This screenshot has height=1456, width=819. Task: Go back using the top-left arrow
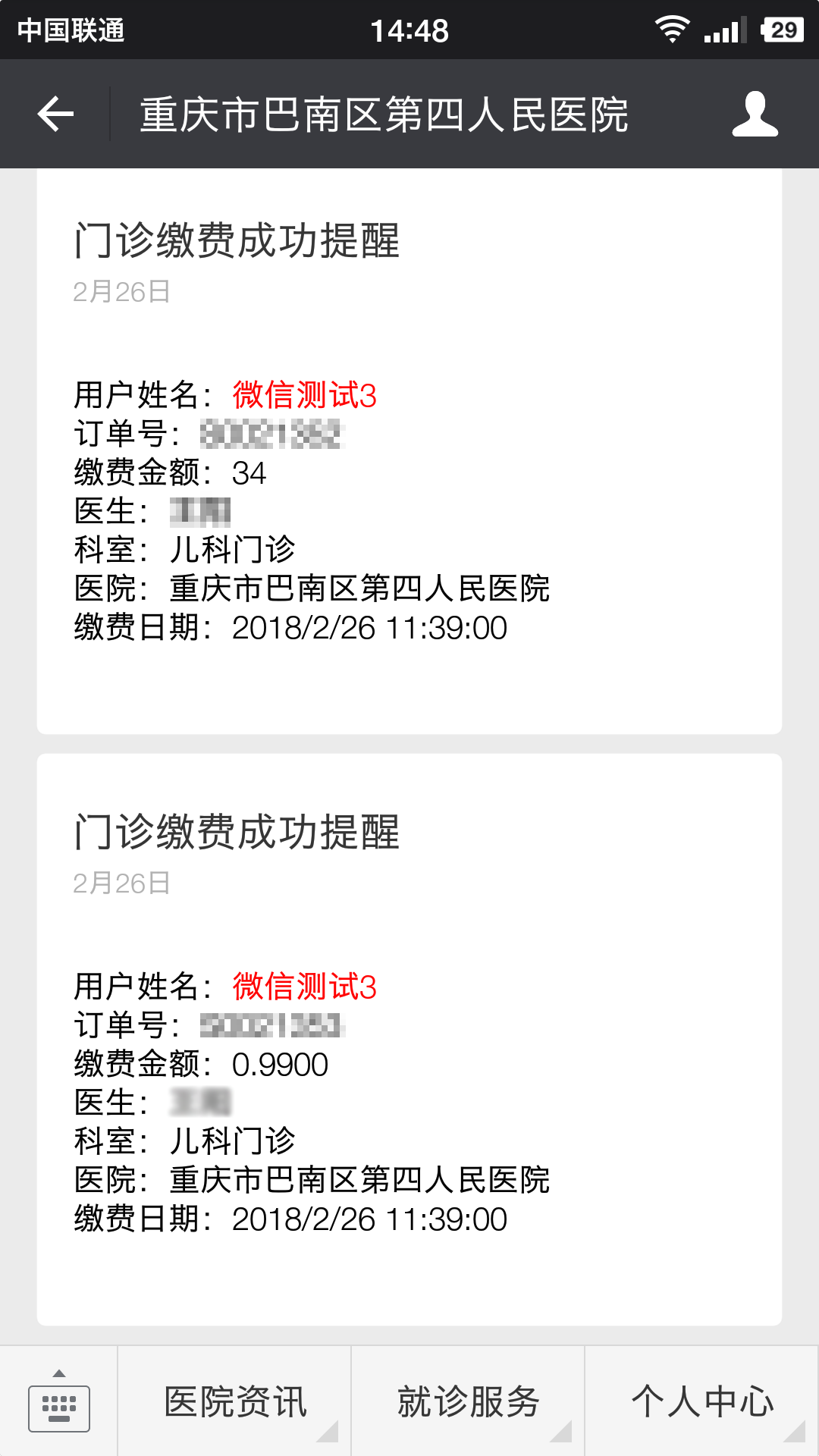[x=56, y=115]
